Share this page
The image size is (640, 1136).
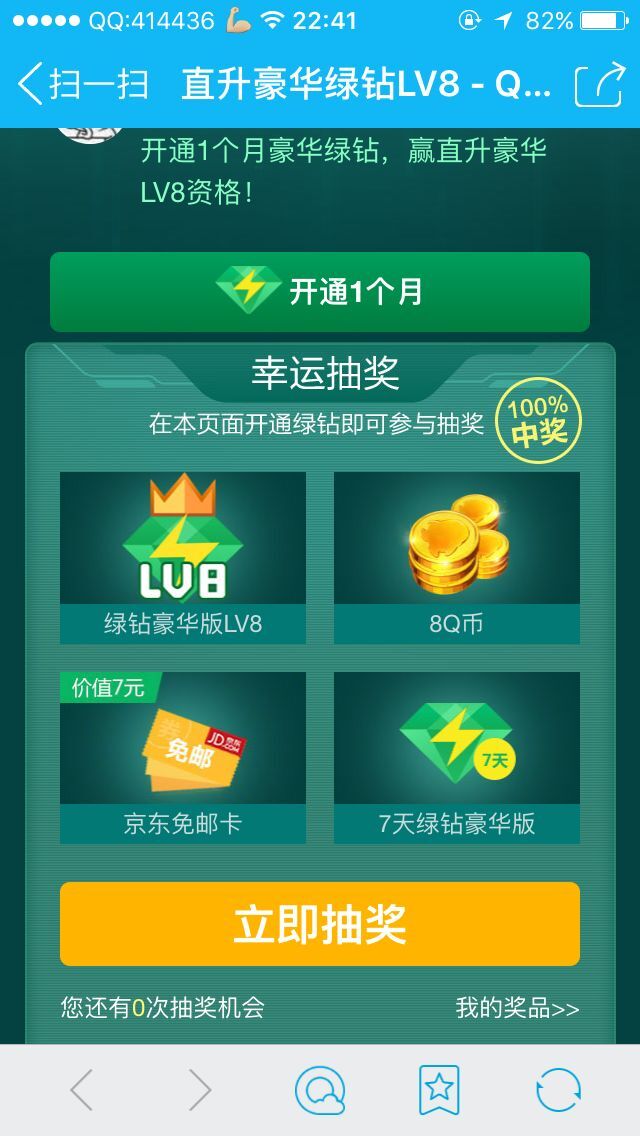[x=600, y=85]
